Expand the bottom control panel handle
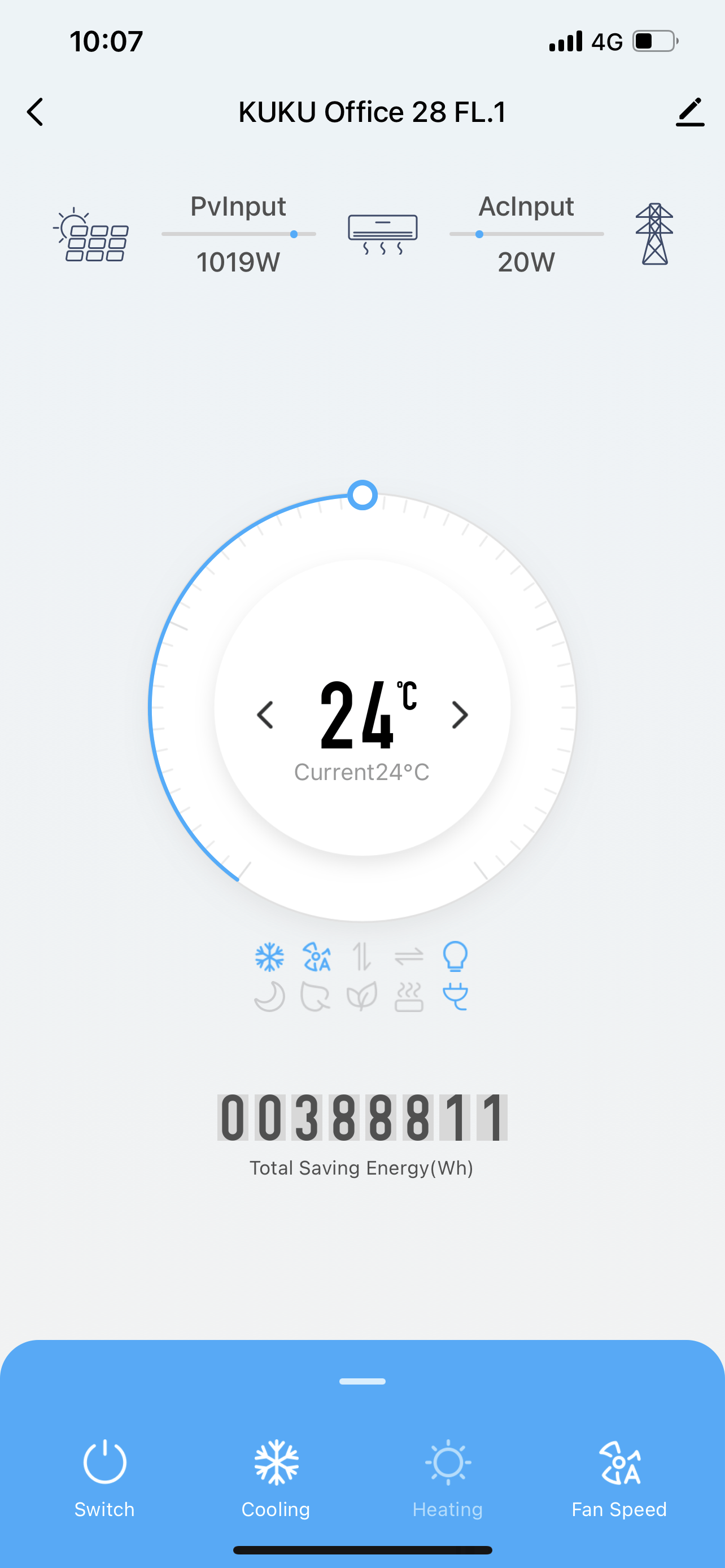This screenshot has width=725, height=1568. click(x=363, y=1381)
